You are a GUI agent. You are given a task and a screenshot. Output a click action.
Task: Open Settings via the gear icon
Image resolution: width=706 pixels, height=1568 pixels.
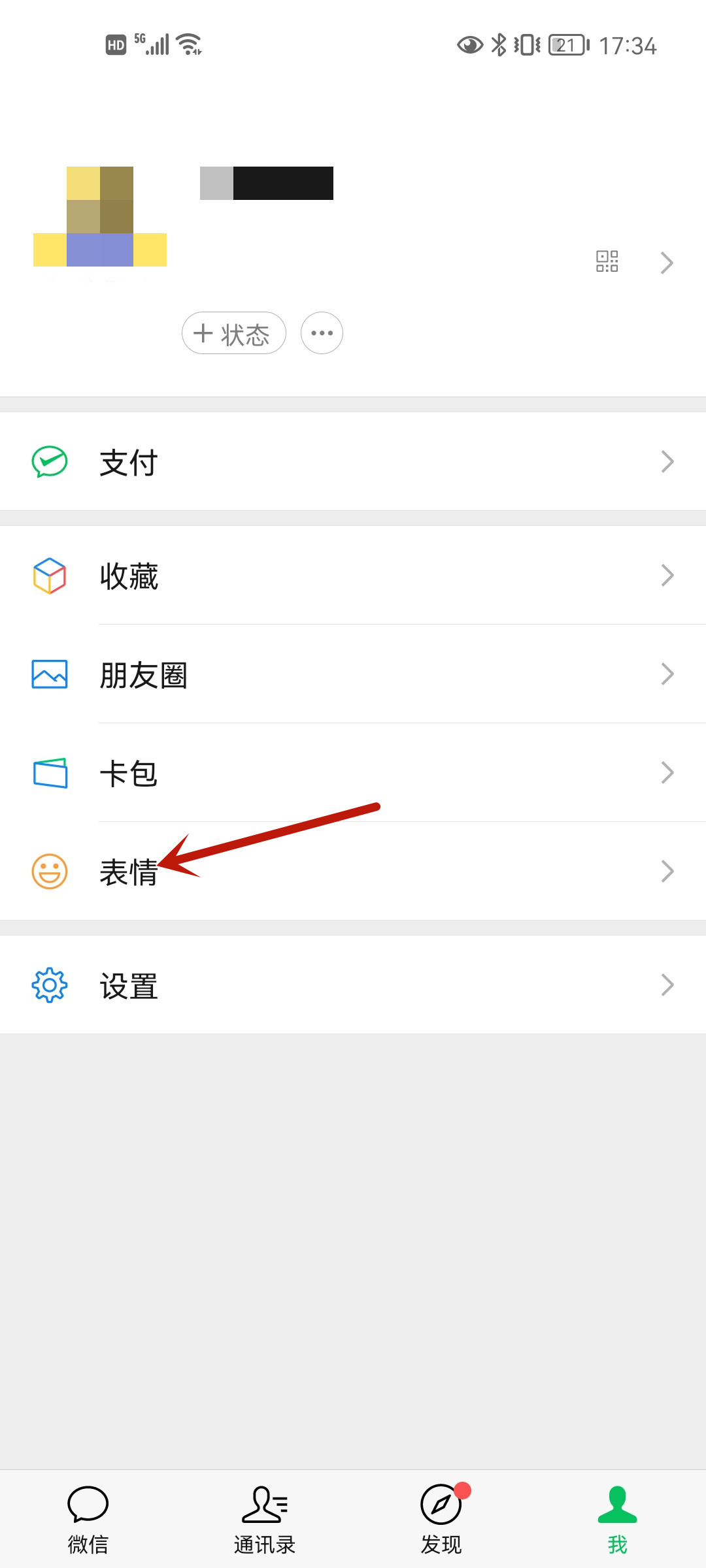[49, 985]
